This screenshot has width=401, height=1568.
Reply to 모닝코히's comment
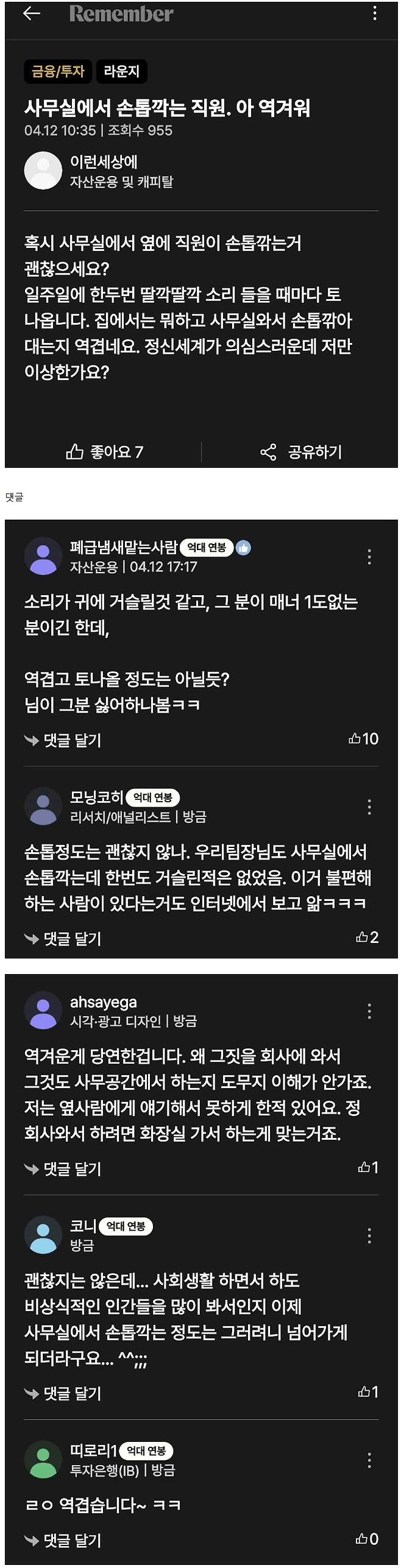(63, 939)
